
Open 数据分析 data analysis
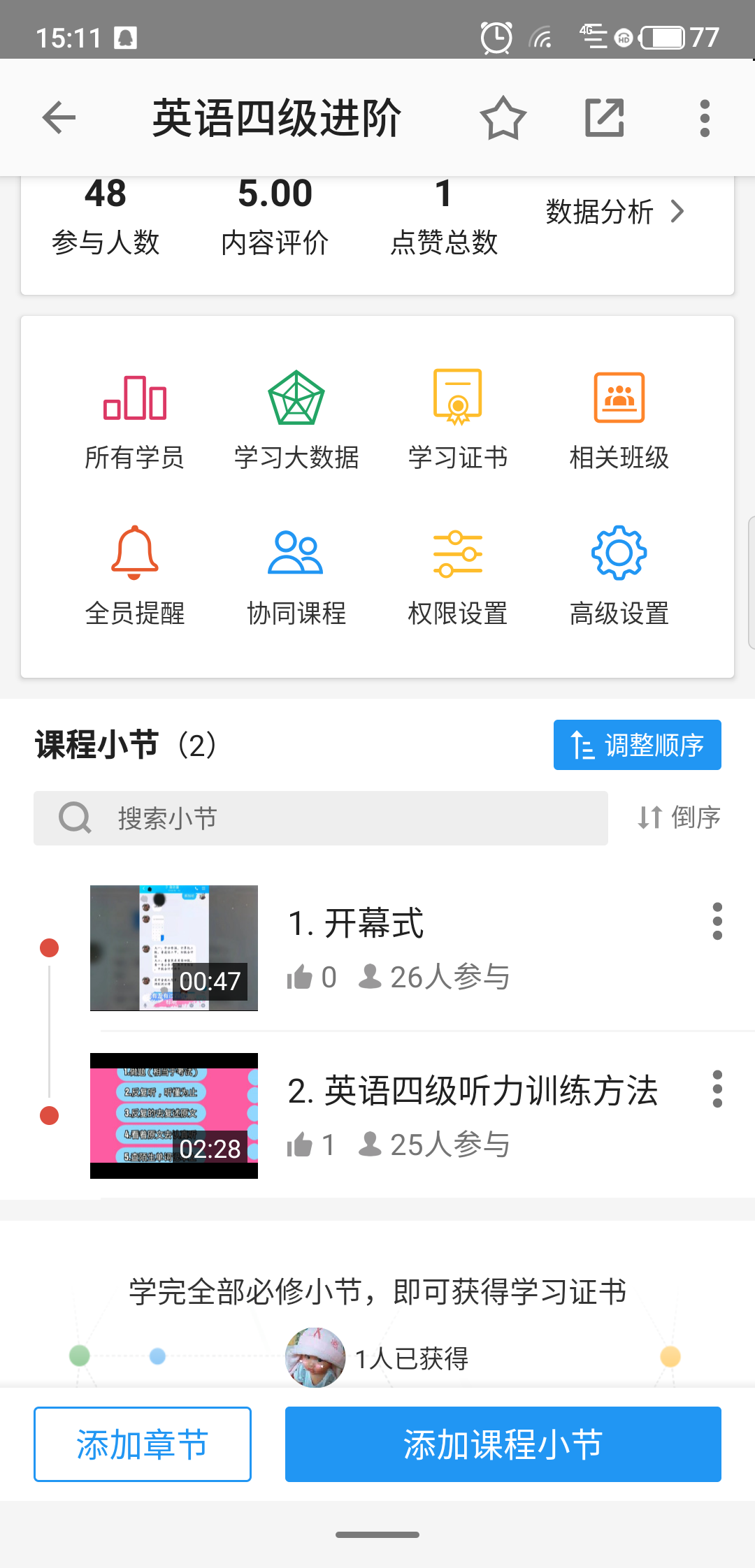click(x=614, y=212)
